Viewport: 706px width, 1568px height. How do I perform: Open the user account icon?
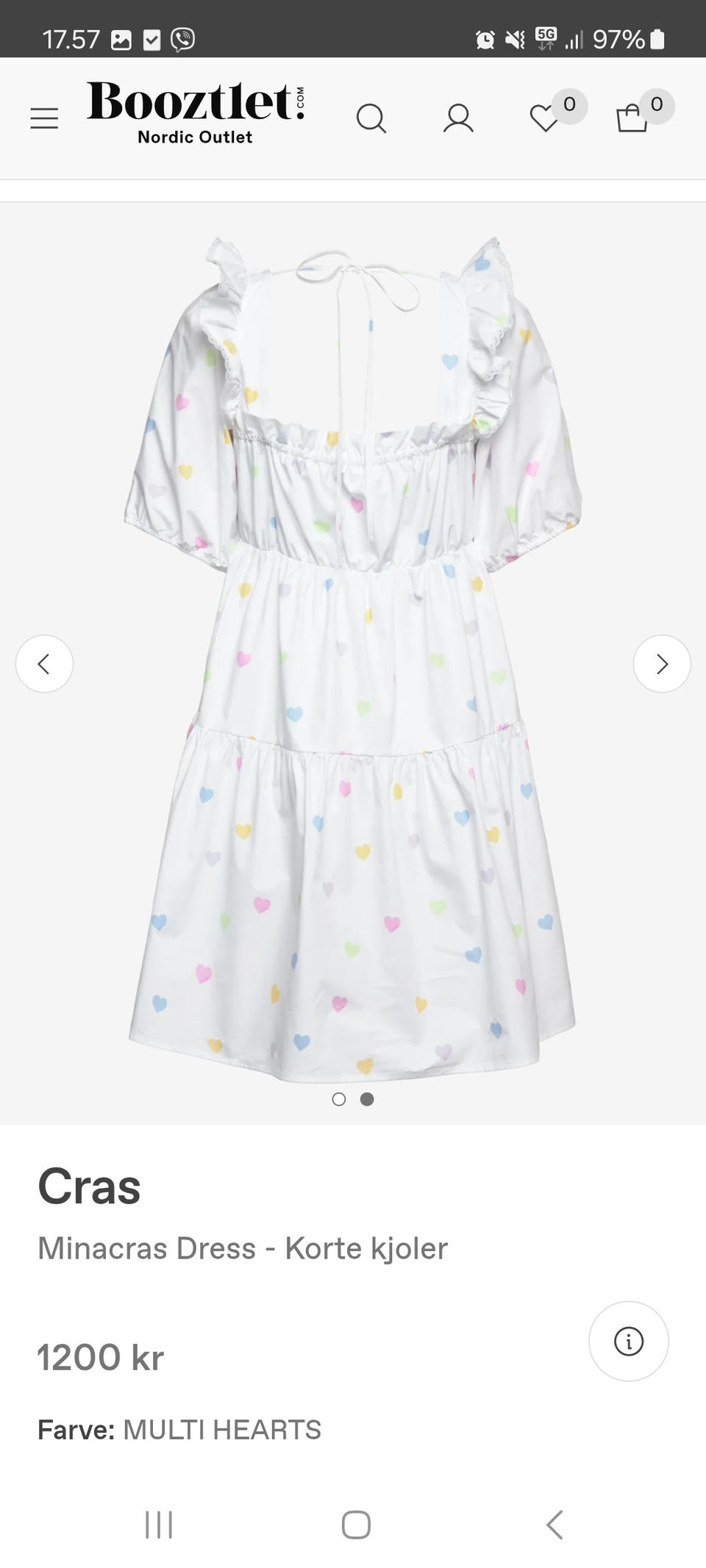coord(458,118)
